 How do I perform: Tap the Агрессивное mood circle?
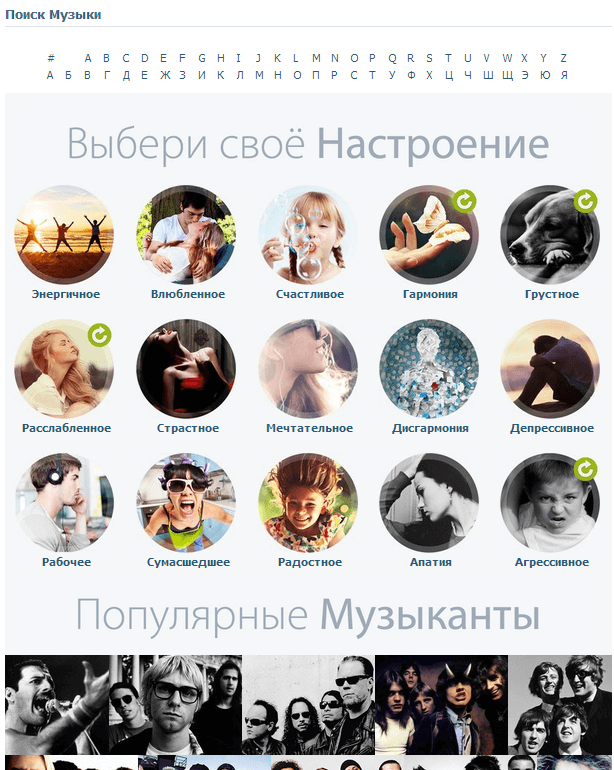pos(551,503)
